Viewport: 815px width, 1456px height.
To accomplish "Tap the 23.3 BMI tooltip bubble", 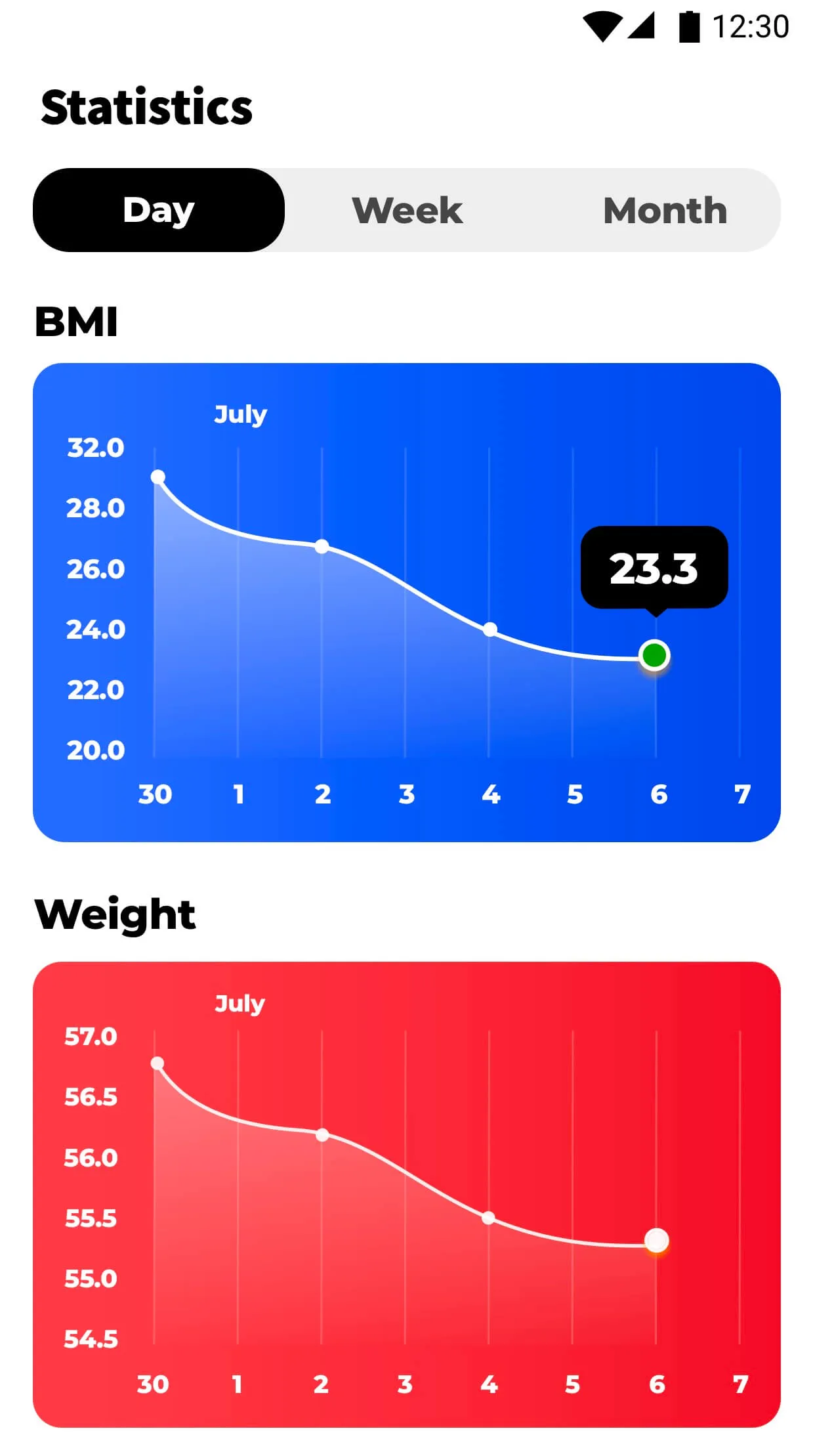I will pyautogui.click(x=654, y=569).
